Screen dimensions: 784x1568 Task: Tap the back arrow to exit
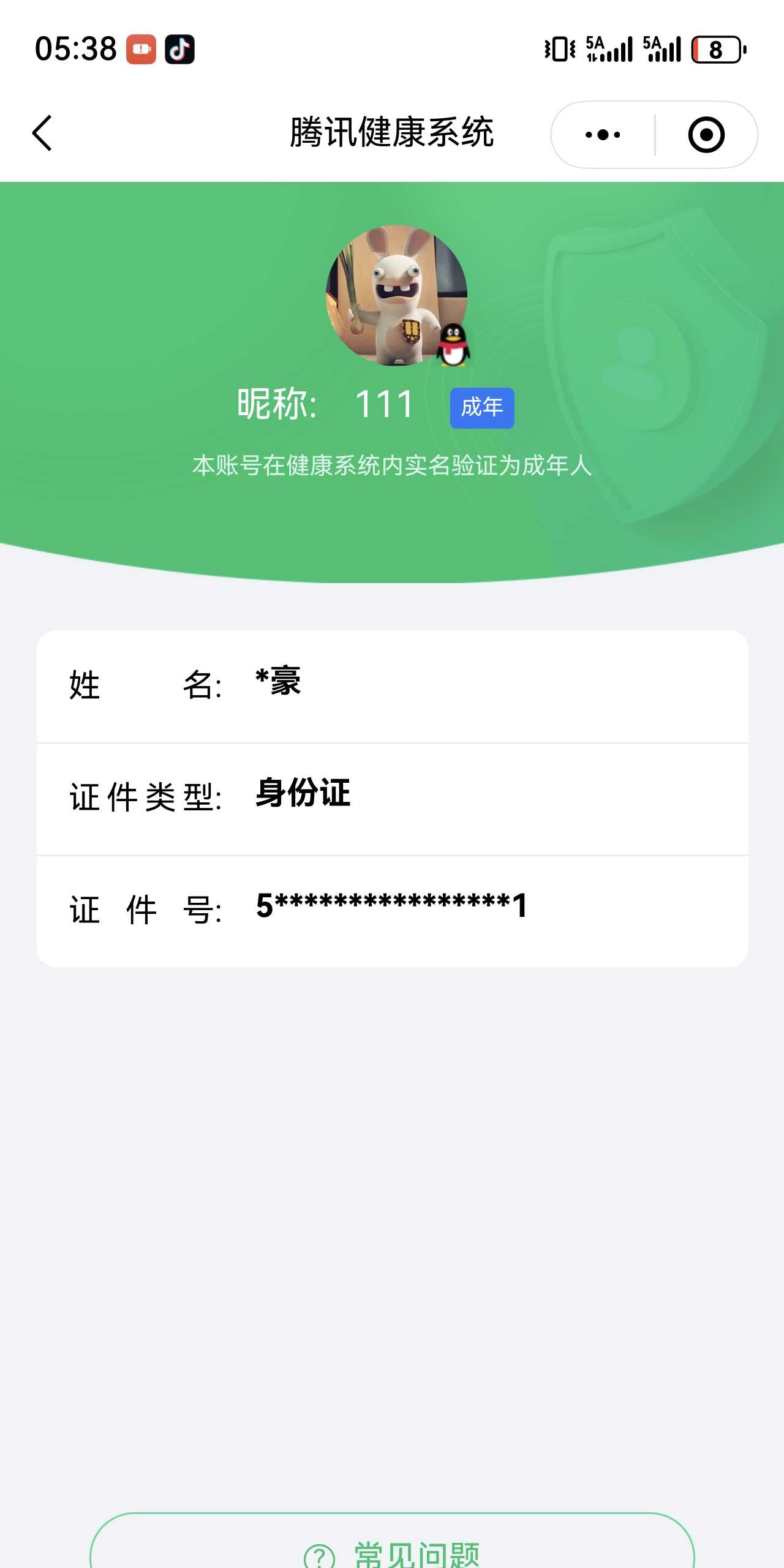(x=40, y=134)
